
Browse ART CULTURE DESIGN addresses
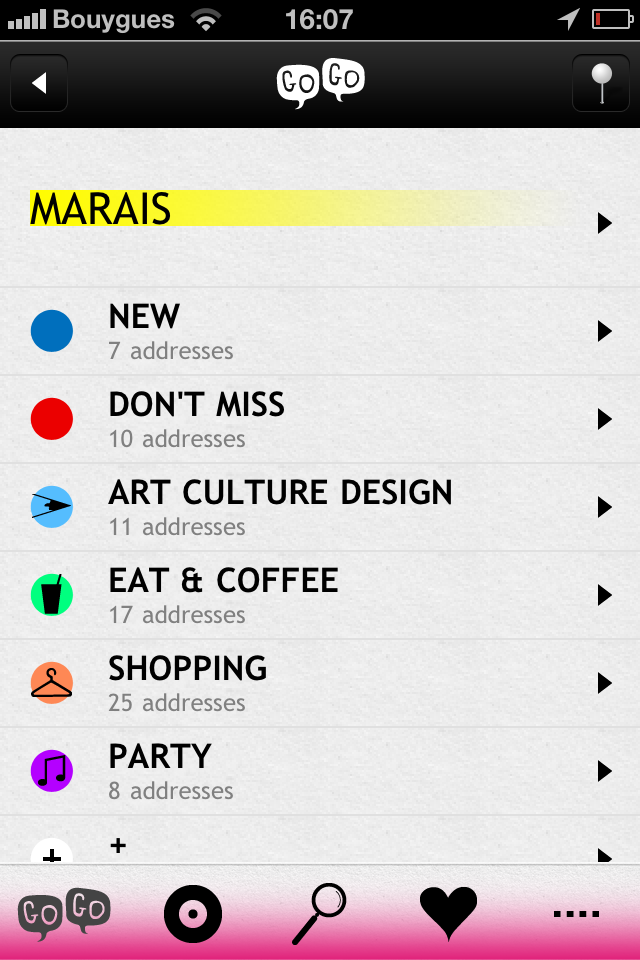pyautogui.click(x=320, y=508)
